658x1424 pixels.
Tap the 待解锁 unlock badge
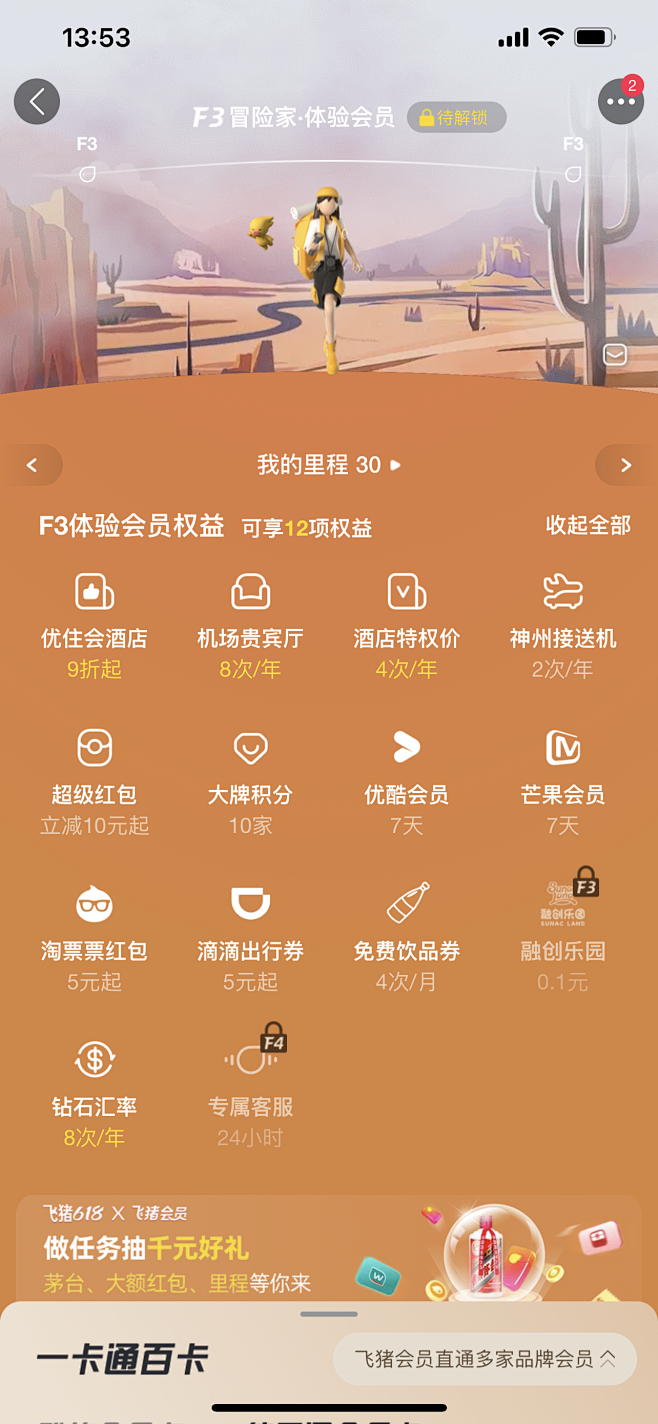pyautogui.click(x=456, y=118)
